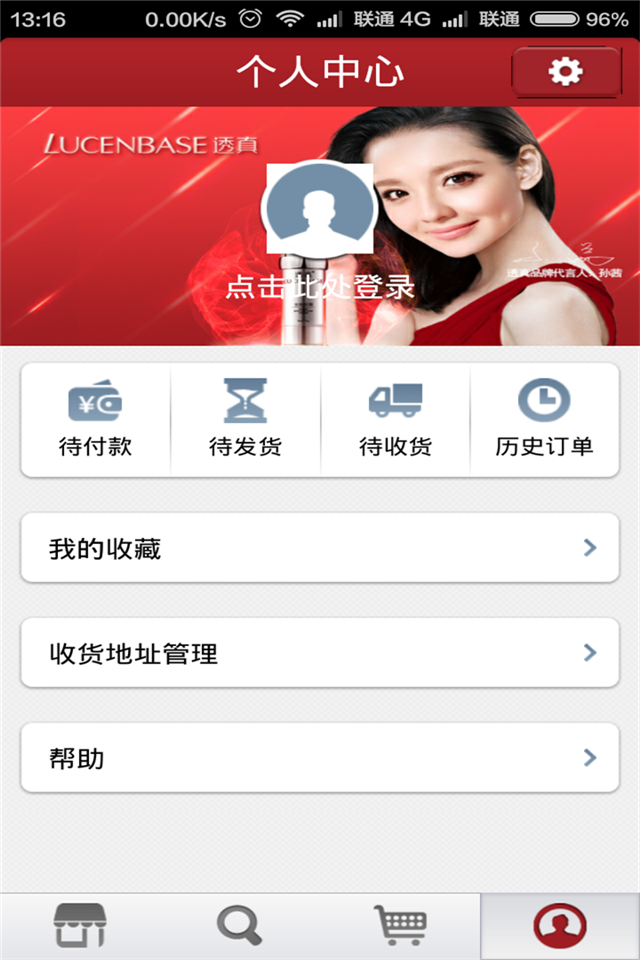The height and width of the screenshot is (960, 640).
Task: View 待收货 orders awaiting receipt
Action: 395,420
